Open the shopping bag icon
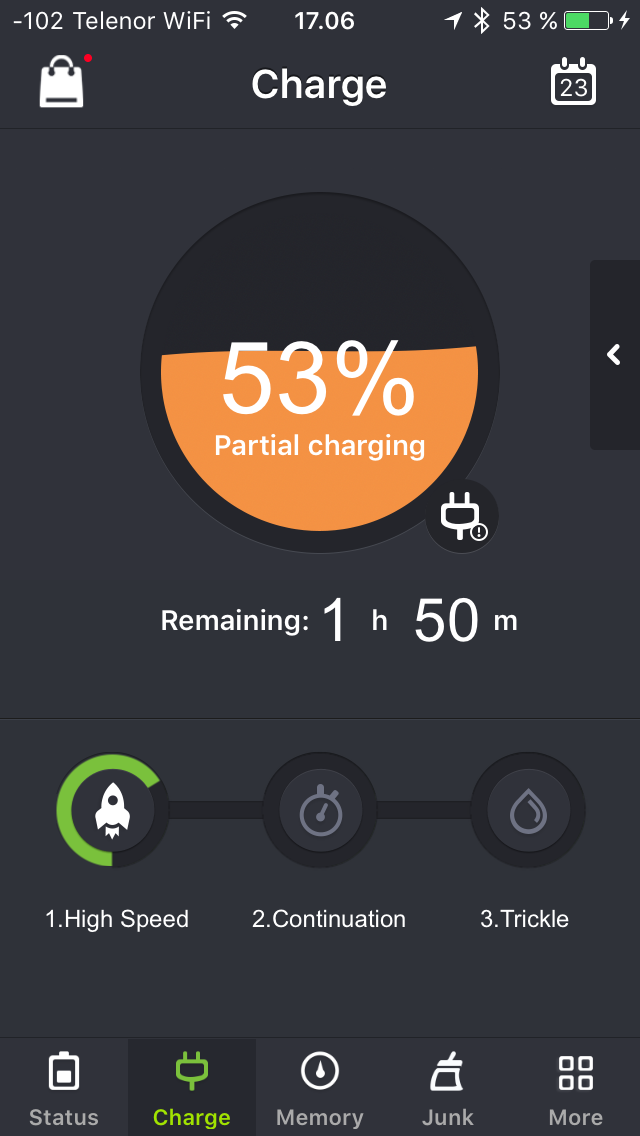 pyautogui.click(x=62, y=83)
